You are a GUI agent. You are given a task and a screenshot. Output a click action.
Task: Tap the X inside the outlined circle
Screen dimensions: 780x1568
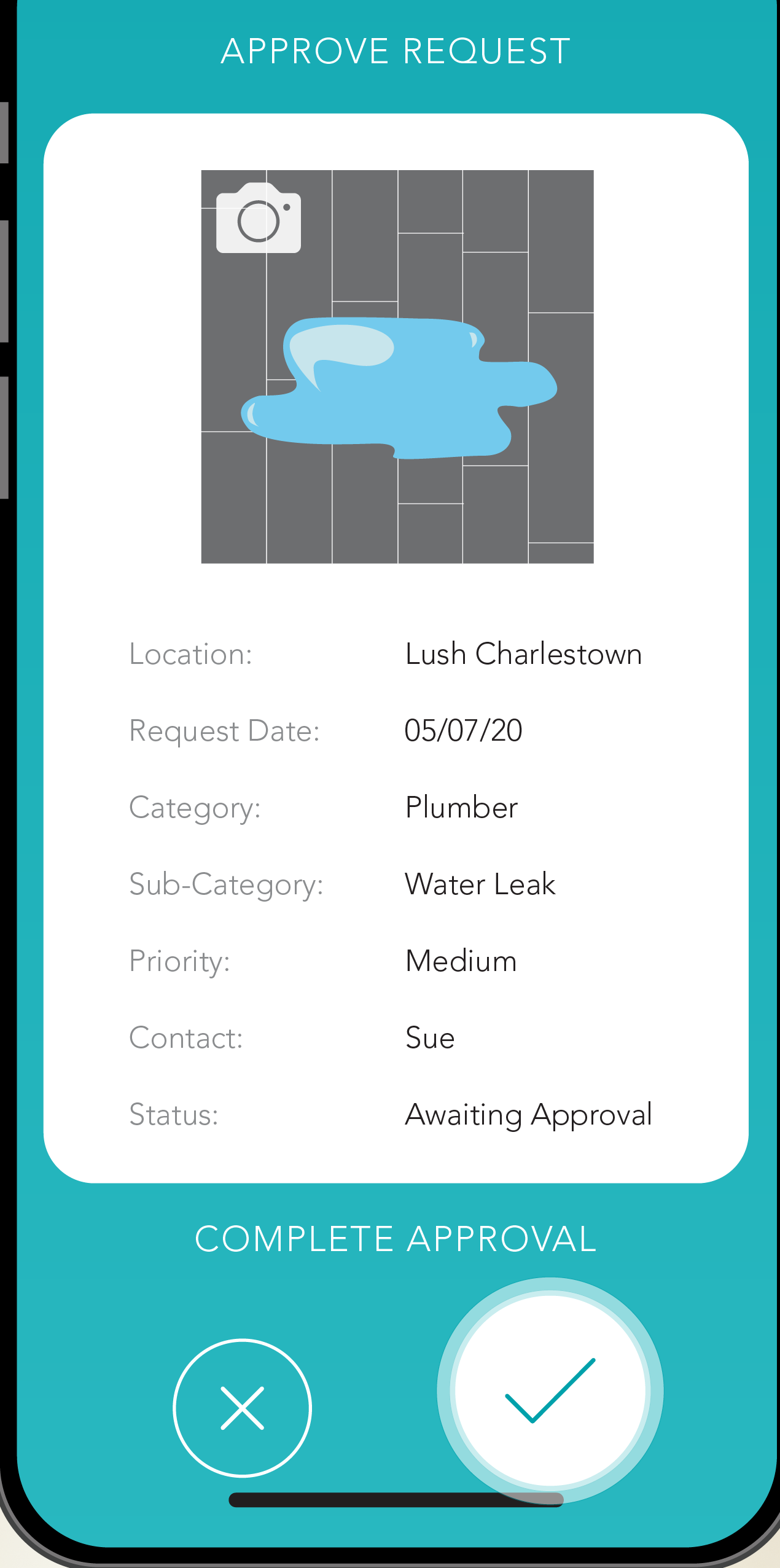(242, 1406)
